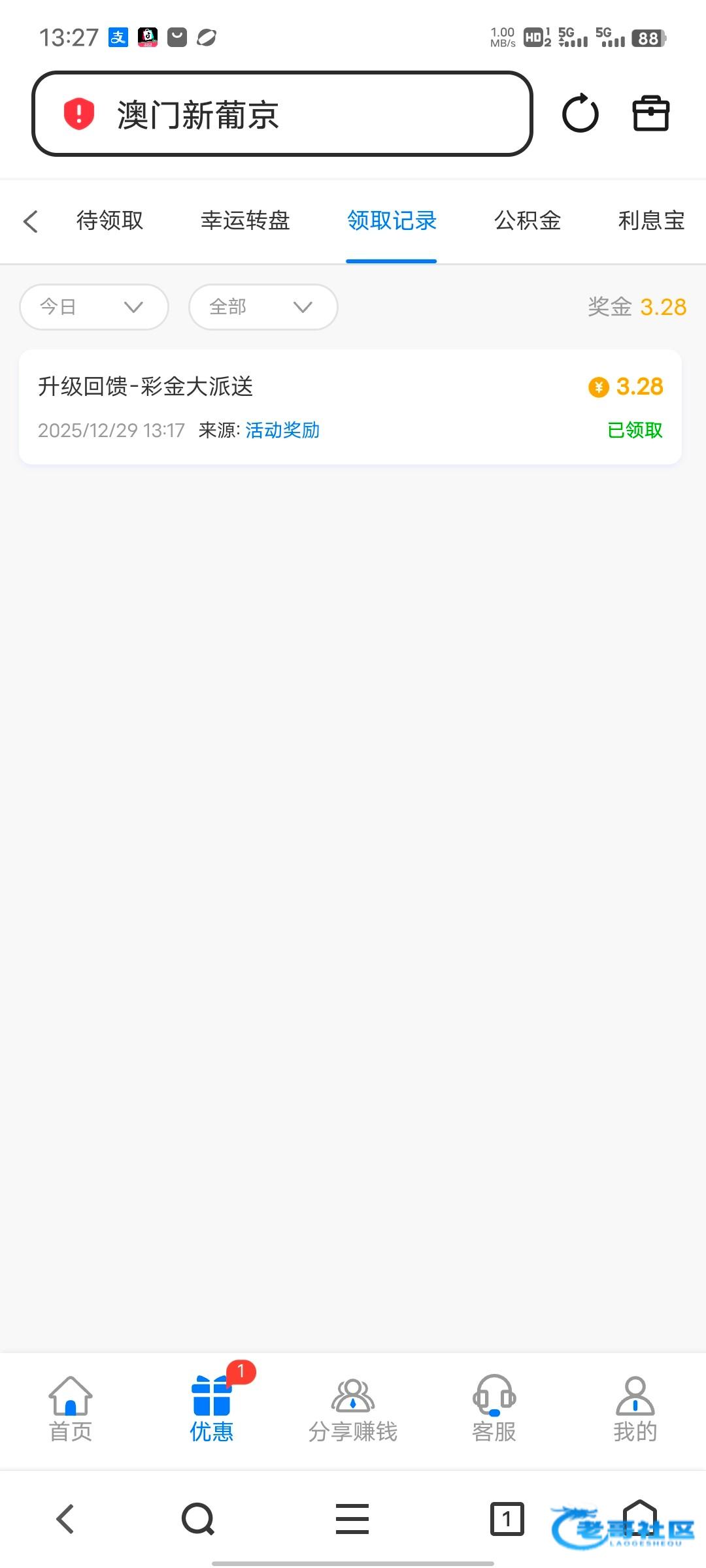
Task: Open the browser toolbox briefcase icon
Action: click(x=651, y=114)
